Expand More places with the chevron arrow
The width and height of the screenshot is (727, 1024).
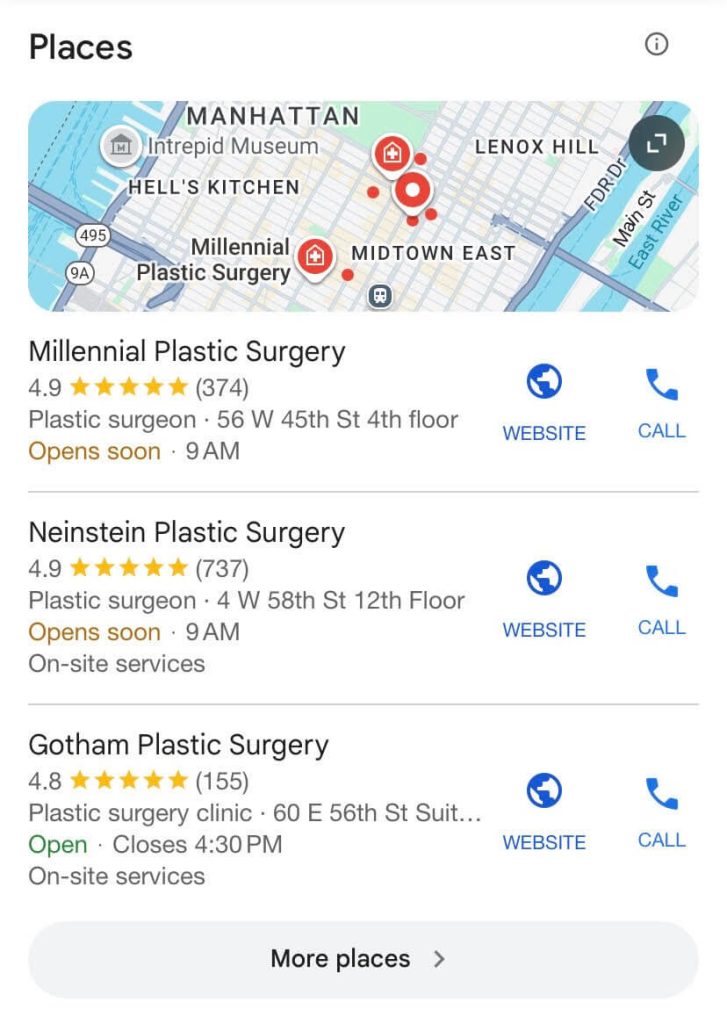point(438,958)
